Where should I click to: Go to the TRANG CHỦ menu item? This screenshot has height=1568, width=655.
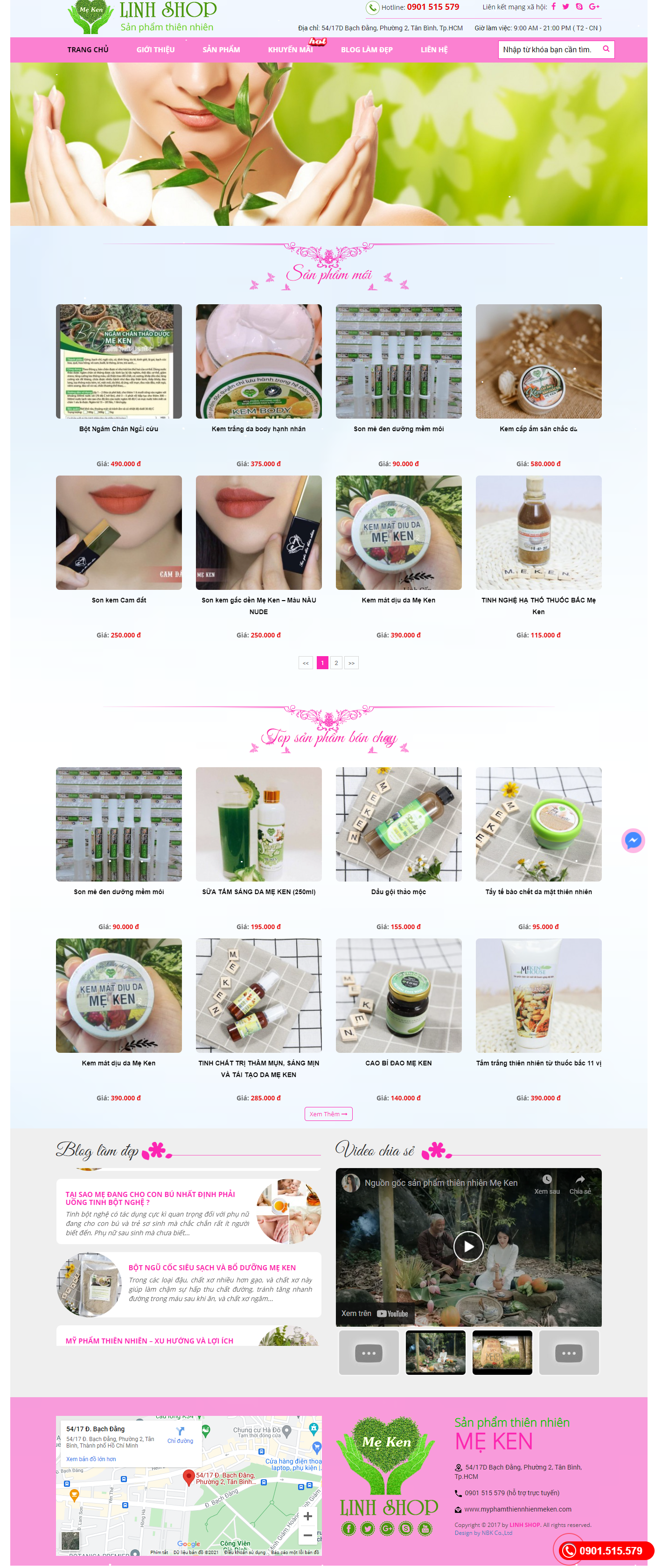coord(88,50)
